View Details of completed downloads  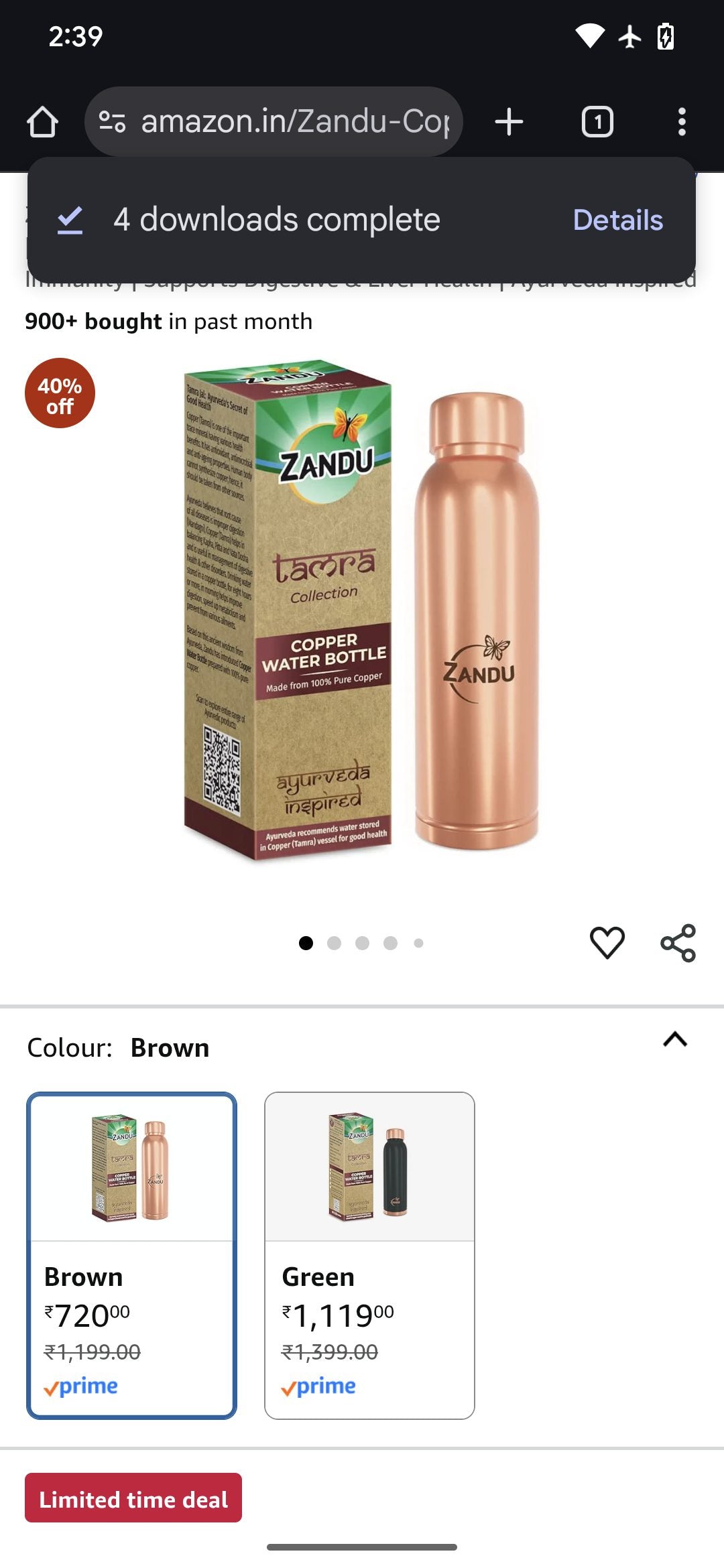(x=617, y=220)
